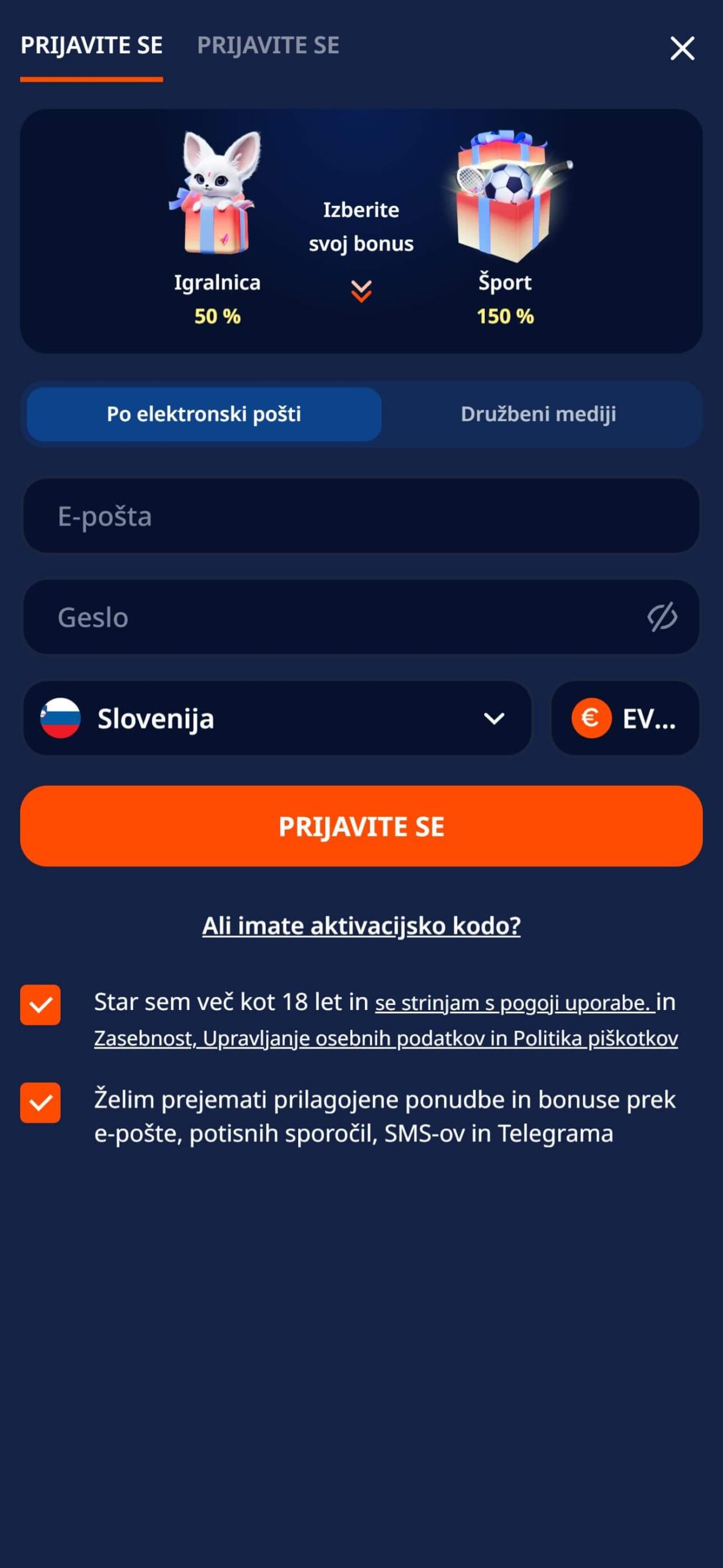This screenshot has height=1568, width=723.
Task: Open Ali imate aktivacijsko kodo link
Action: point(361,925)
